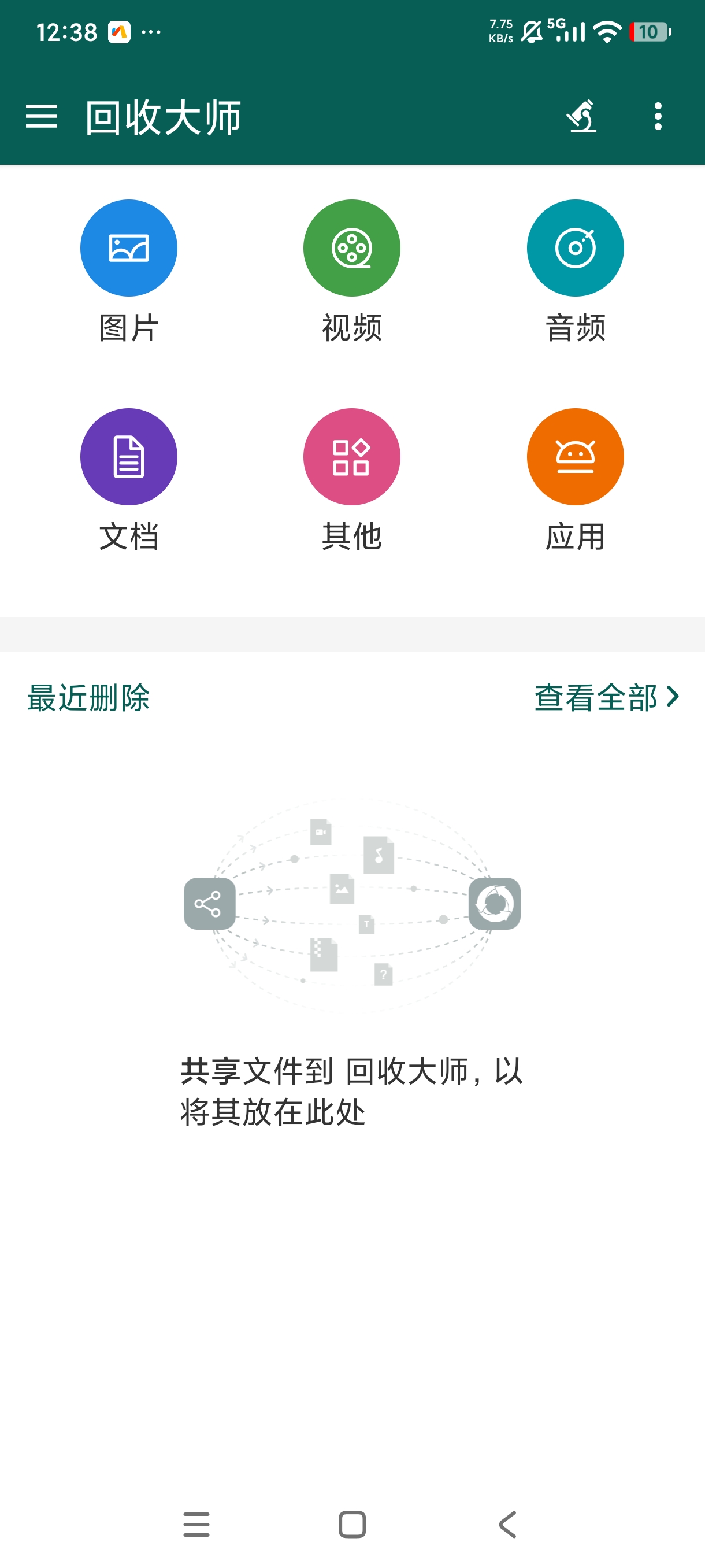
Task: Tap the system home button
Action: click(352, 1525)
